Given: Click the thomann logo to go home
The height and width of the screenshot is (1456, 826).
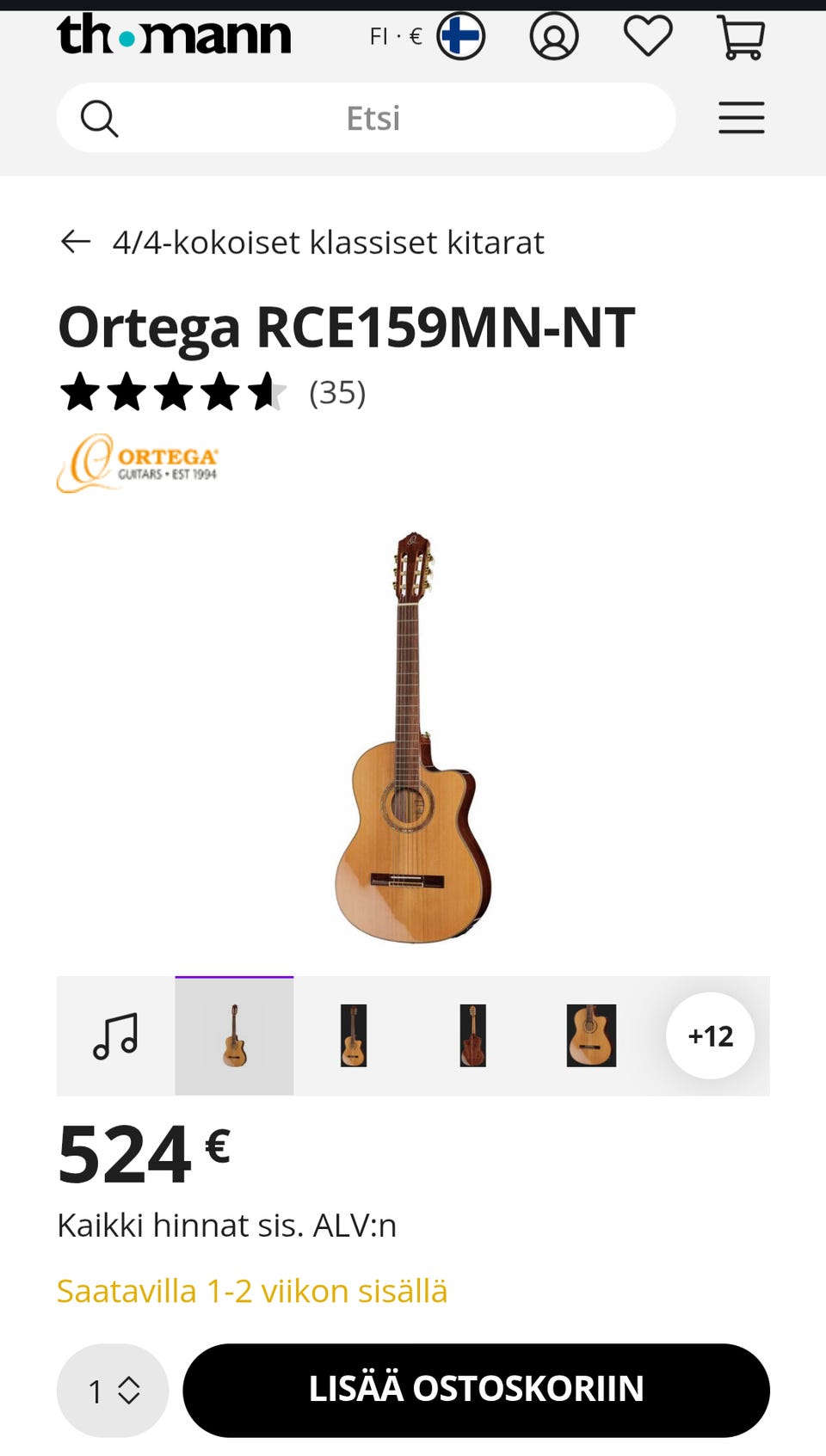Looking at the screenshot, I should click(x=174, y=34).
